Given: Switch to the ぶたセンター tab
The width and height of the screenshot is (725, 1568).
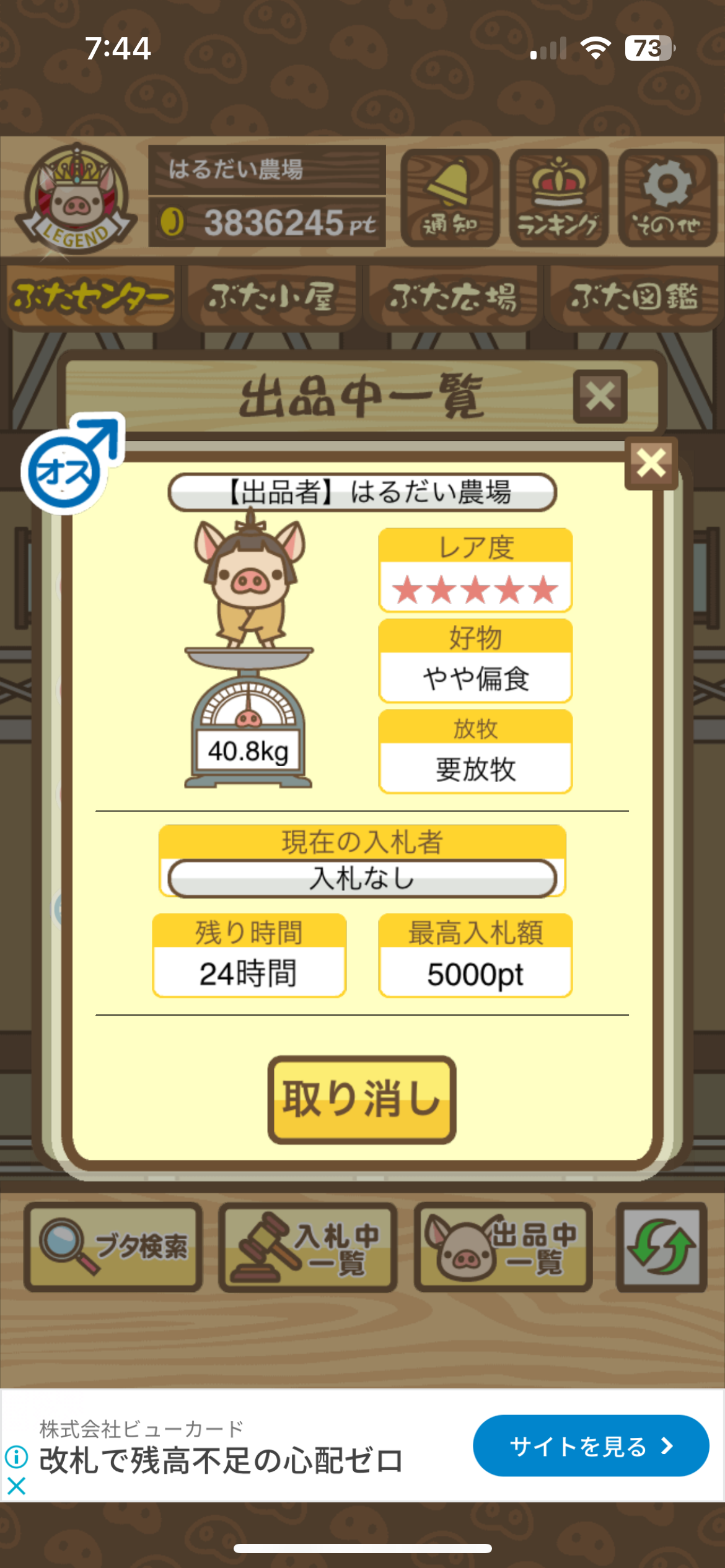Looking at the screenshot, I should (x=91, y=297).
